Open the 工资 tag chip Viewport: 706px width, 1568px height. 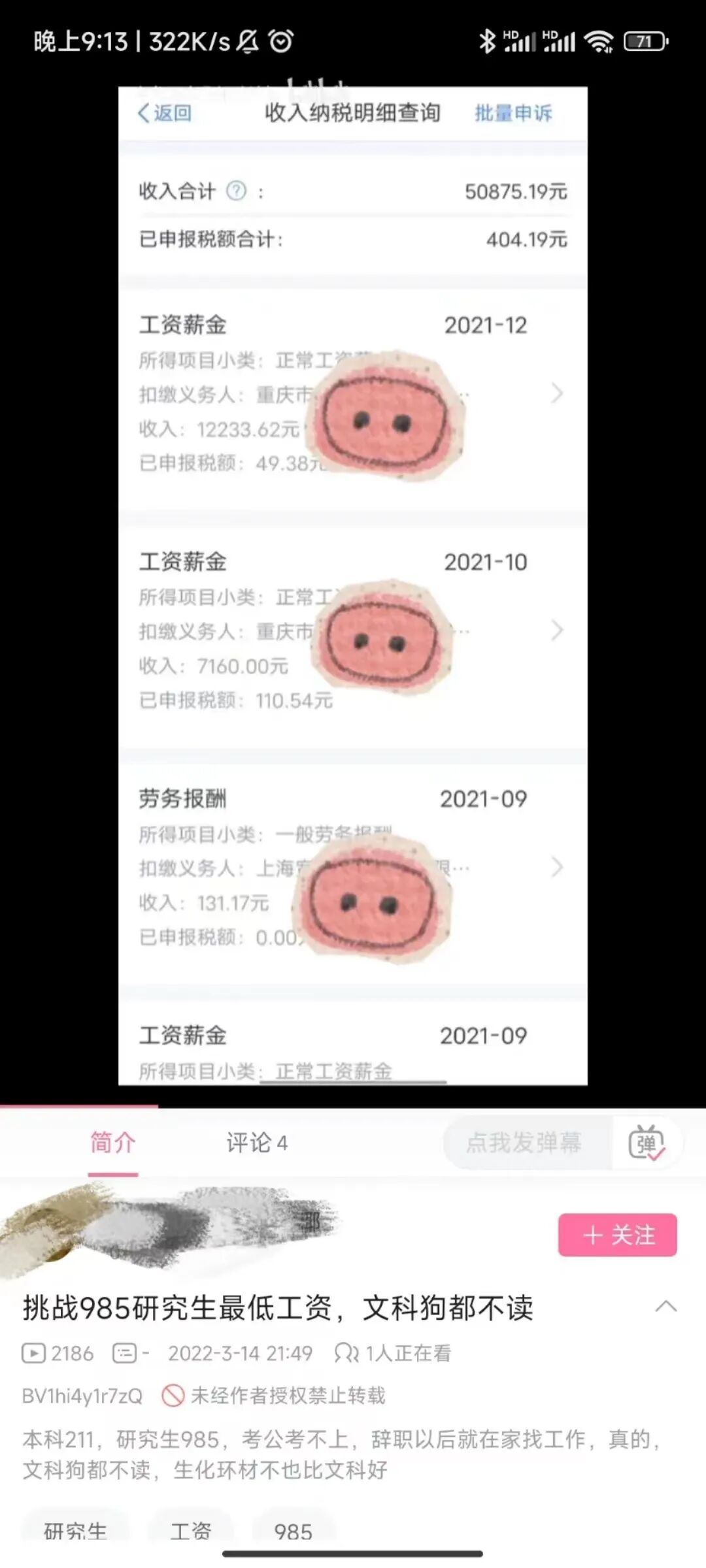pos(191,1530)
